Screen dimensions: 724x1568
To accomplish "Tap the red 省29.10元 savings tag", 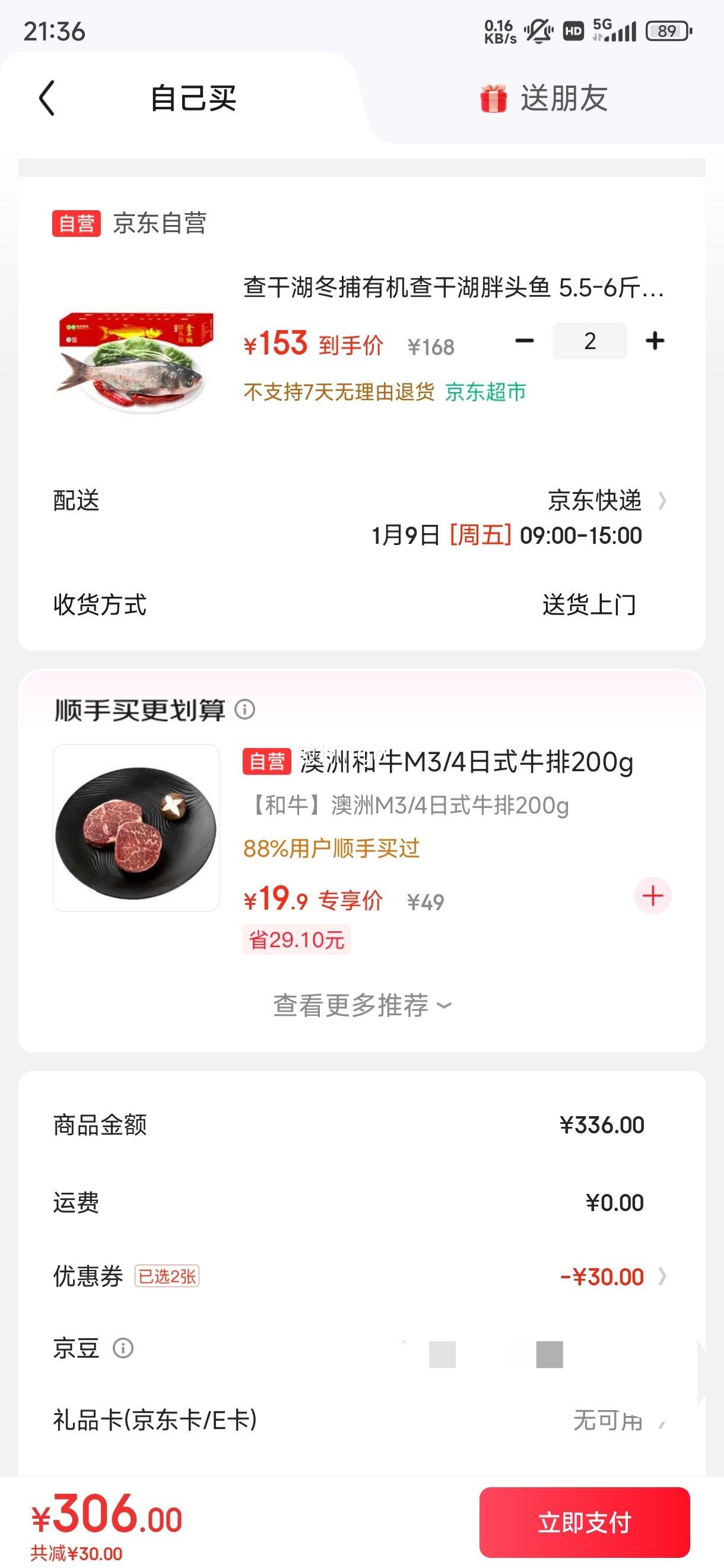I will click(296, 939).
